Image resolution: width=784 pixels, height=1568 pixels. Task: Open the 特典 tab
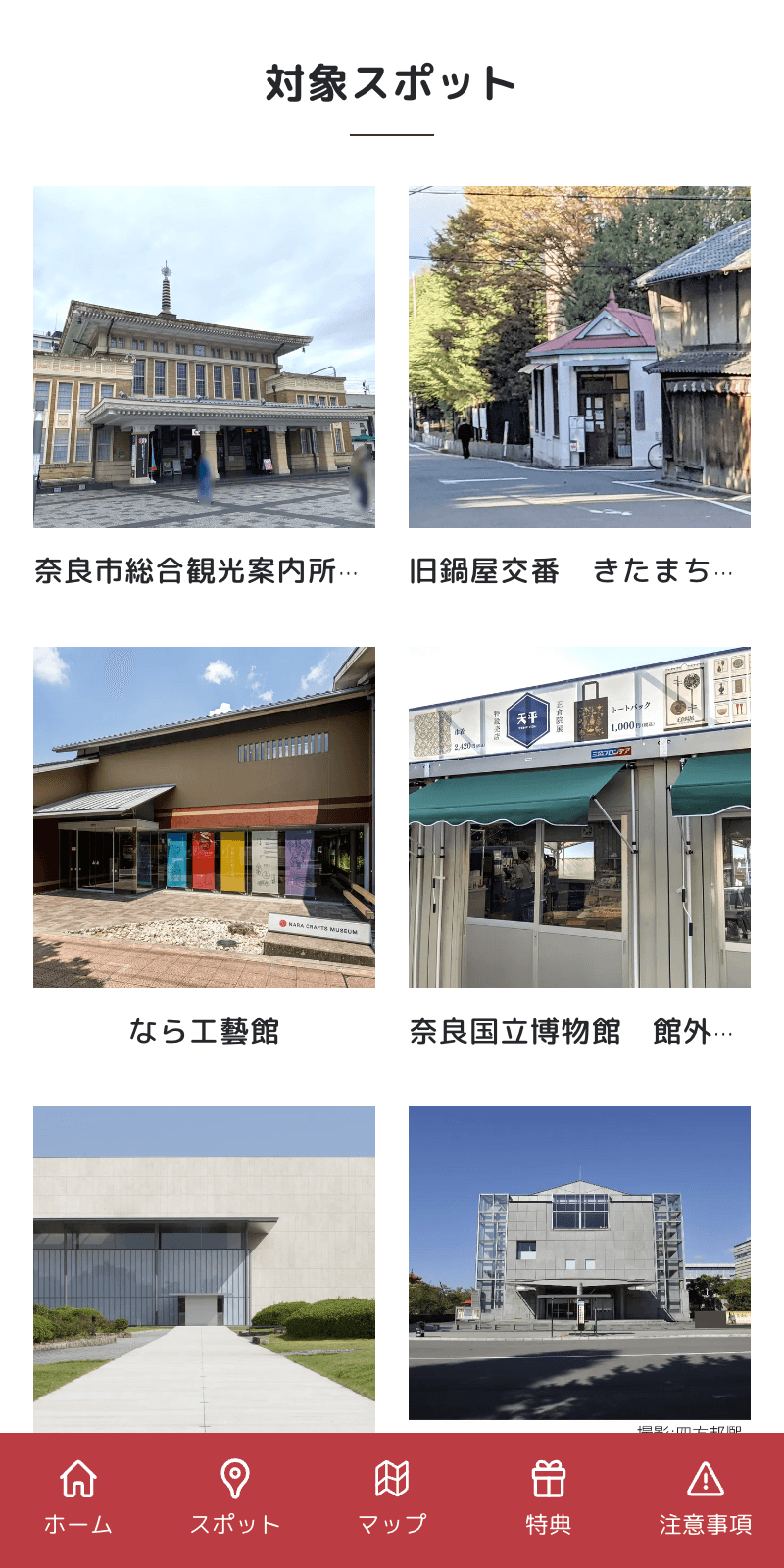click(x=549, y=1497)
